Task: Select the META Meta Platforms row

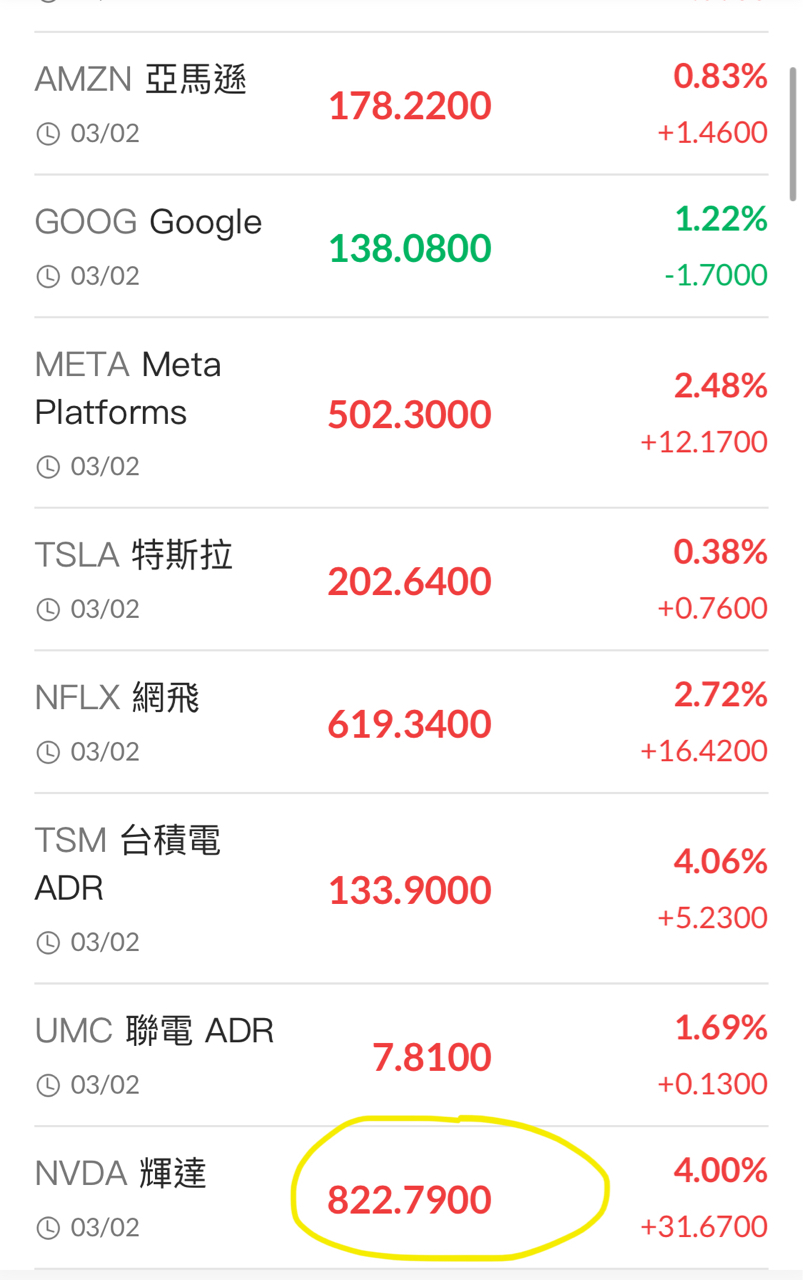Action: pos(128,388)
